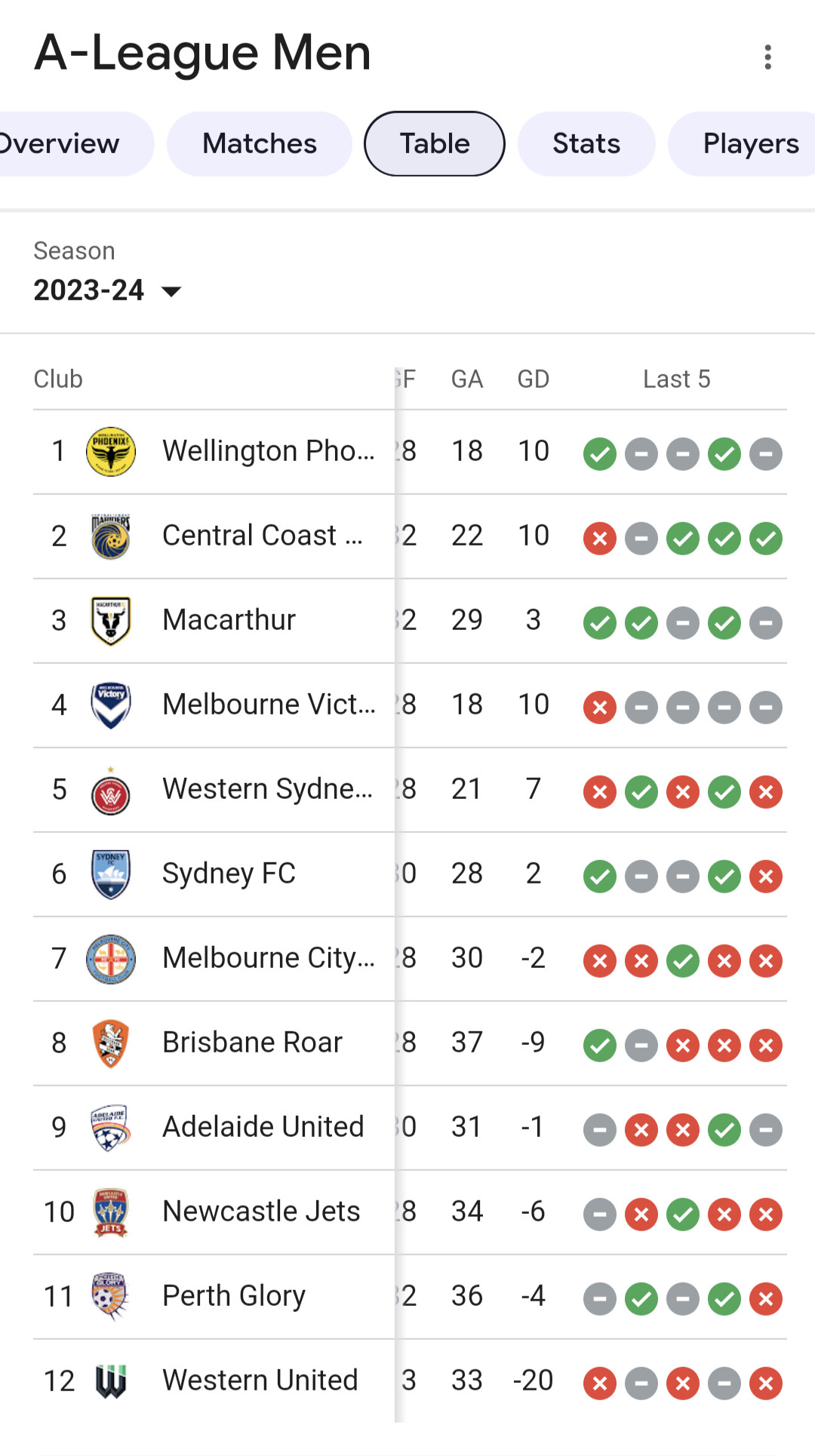
Task: Open the Macarthur club row
Action: [410, 622]
